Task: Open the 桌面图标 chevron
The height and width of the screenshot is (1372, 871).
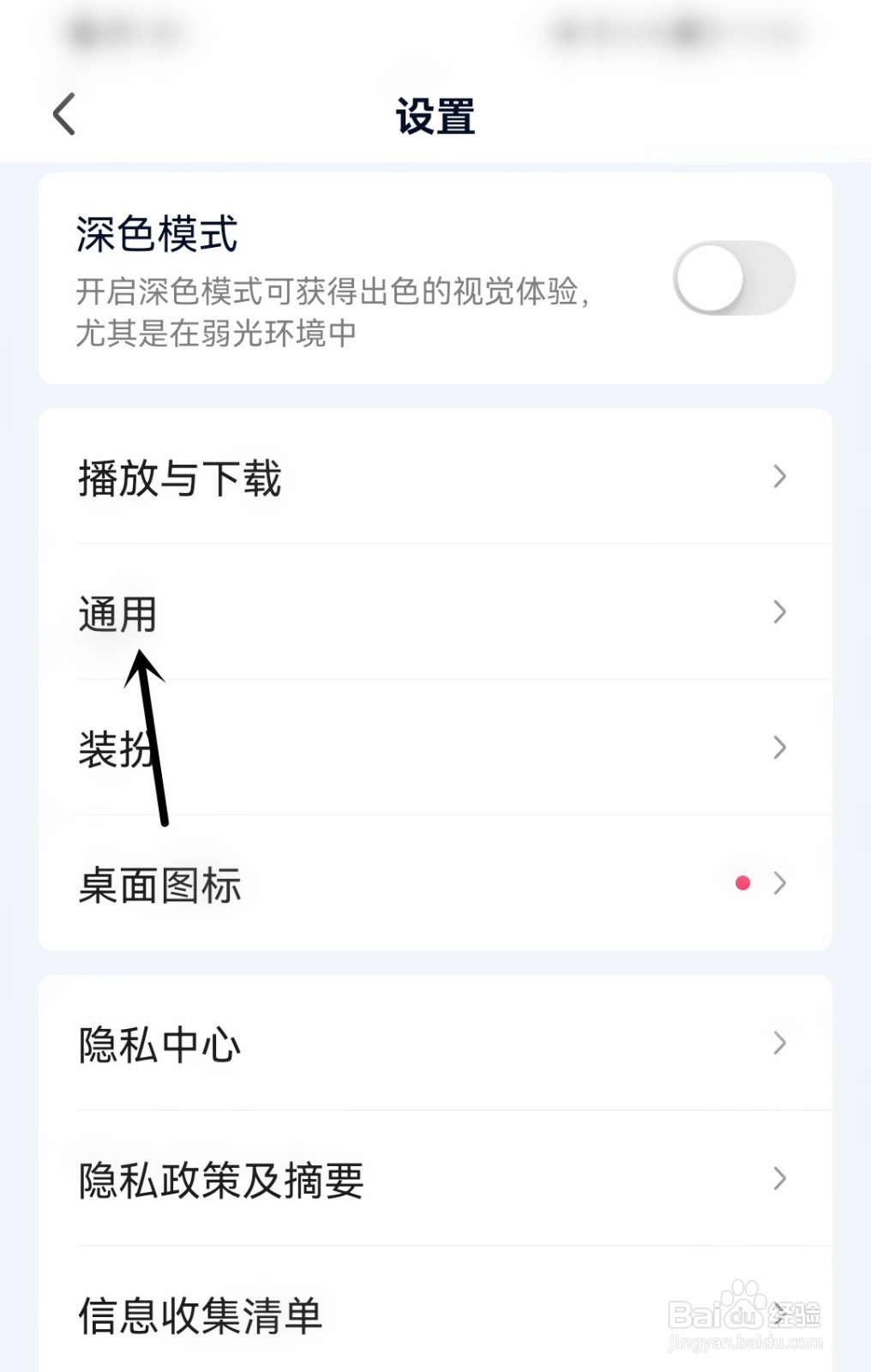Action: click(780, 882)
